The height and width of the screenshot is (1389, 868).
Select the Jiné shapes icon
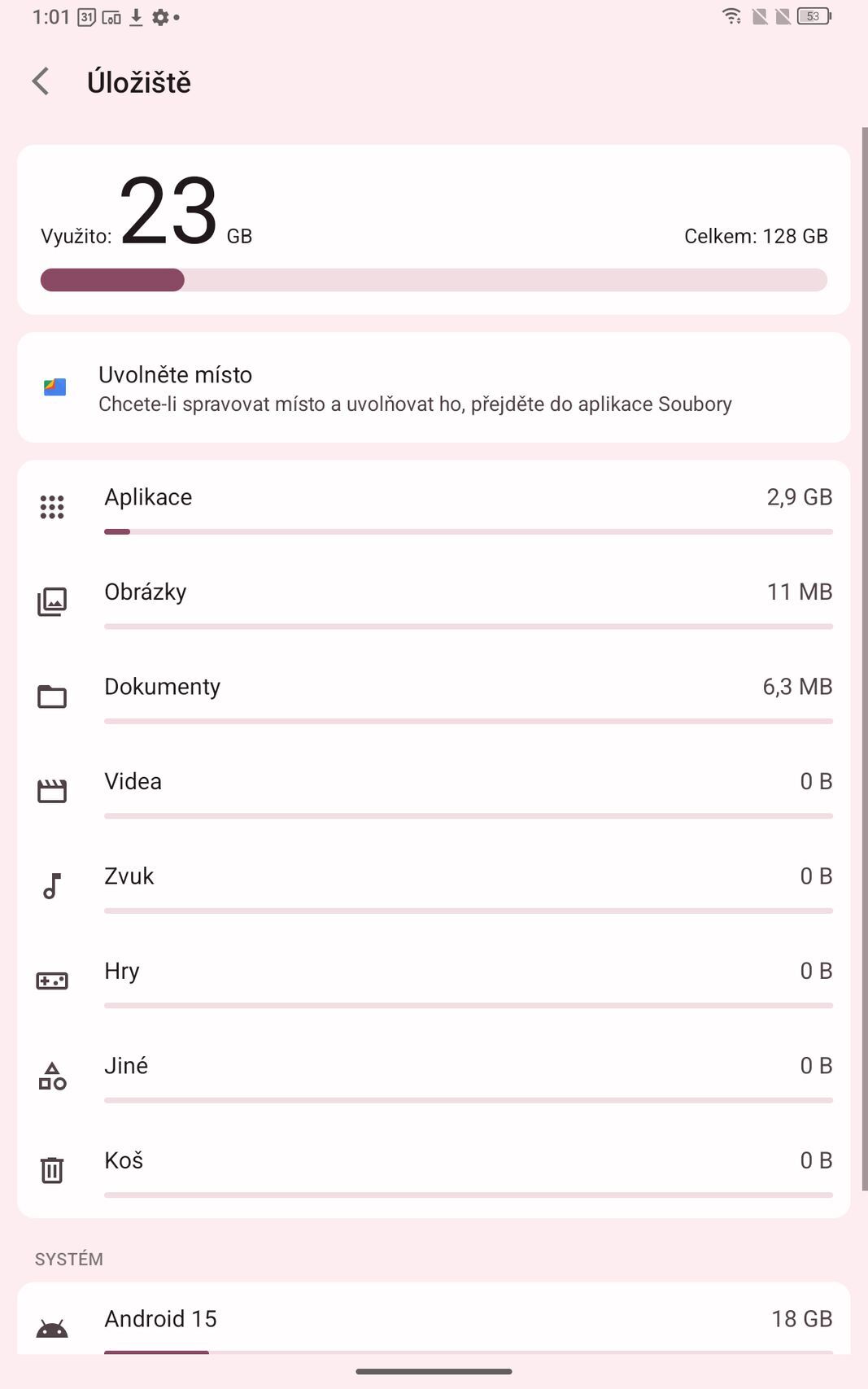(52, 1076)
